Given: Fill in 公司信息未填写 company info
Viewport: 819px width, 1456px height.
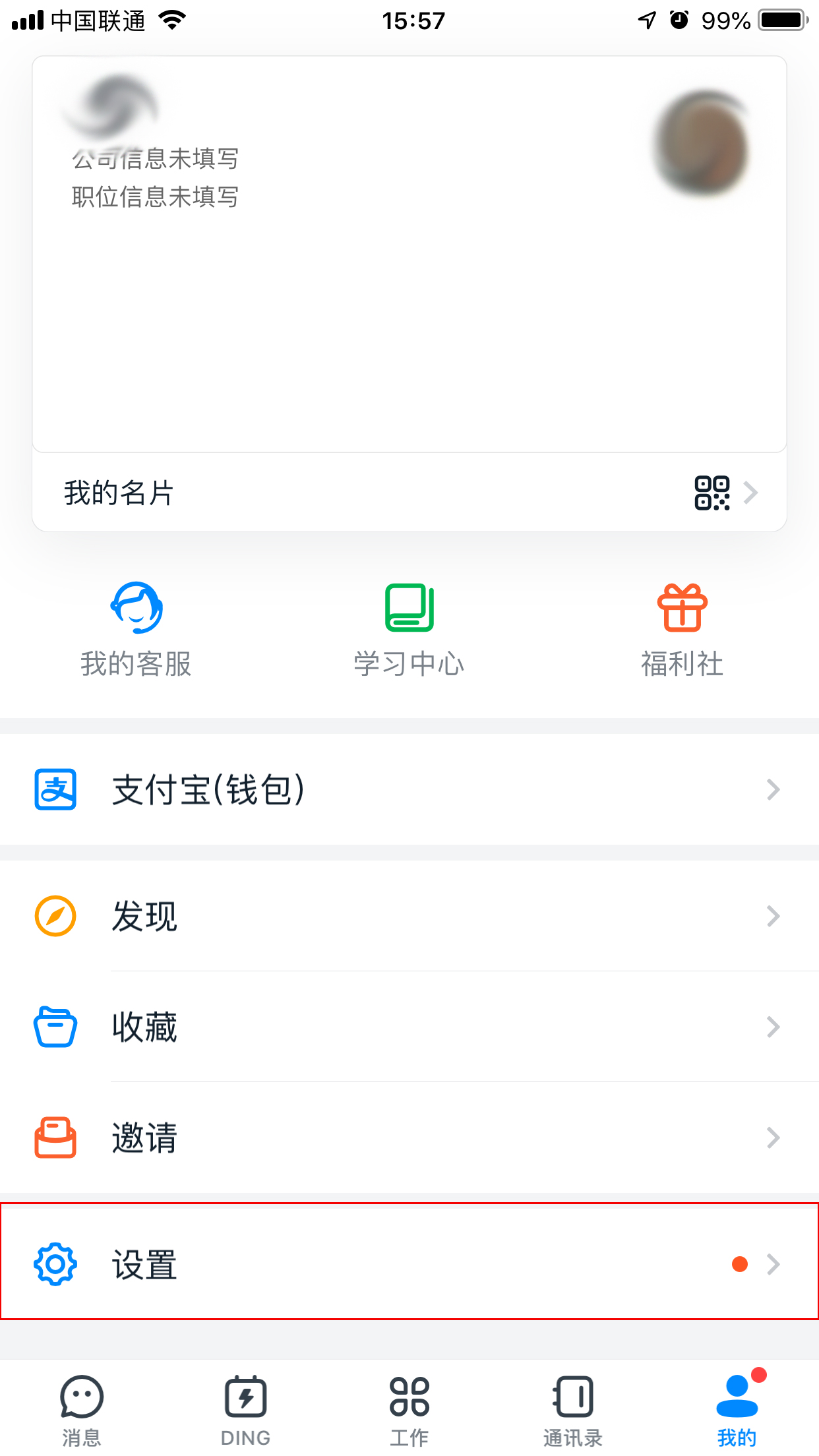Looking at the screenshot, I should coord(156,159).
